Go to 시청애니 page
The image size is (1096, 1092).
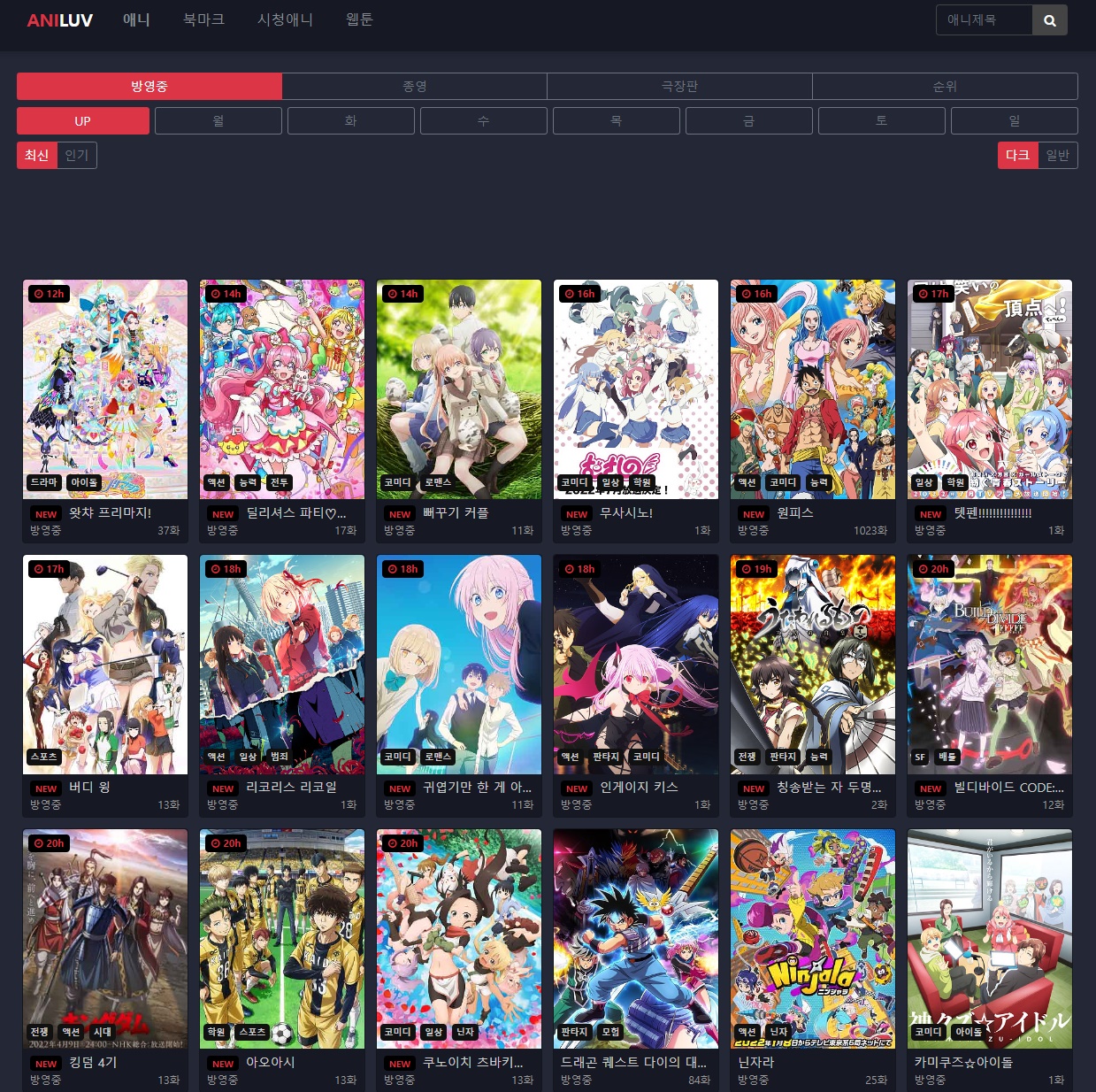click(x=285, y=19)
